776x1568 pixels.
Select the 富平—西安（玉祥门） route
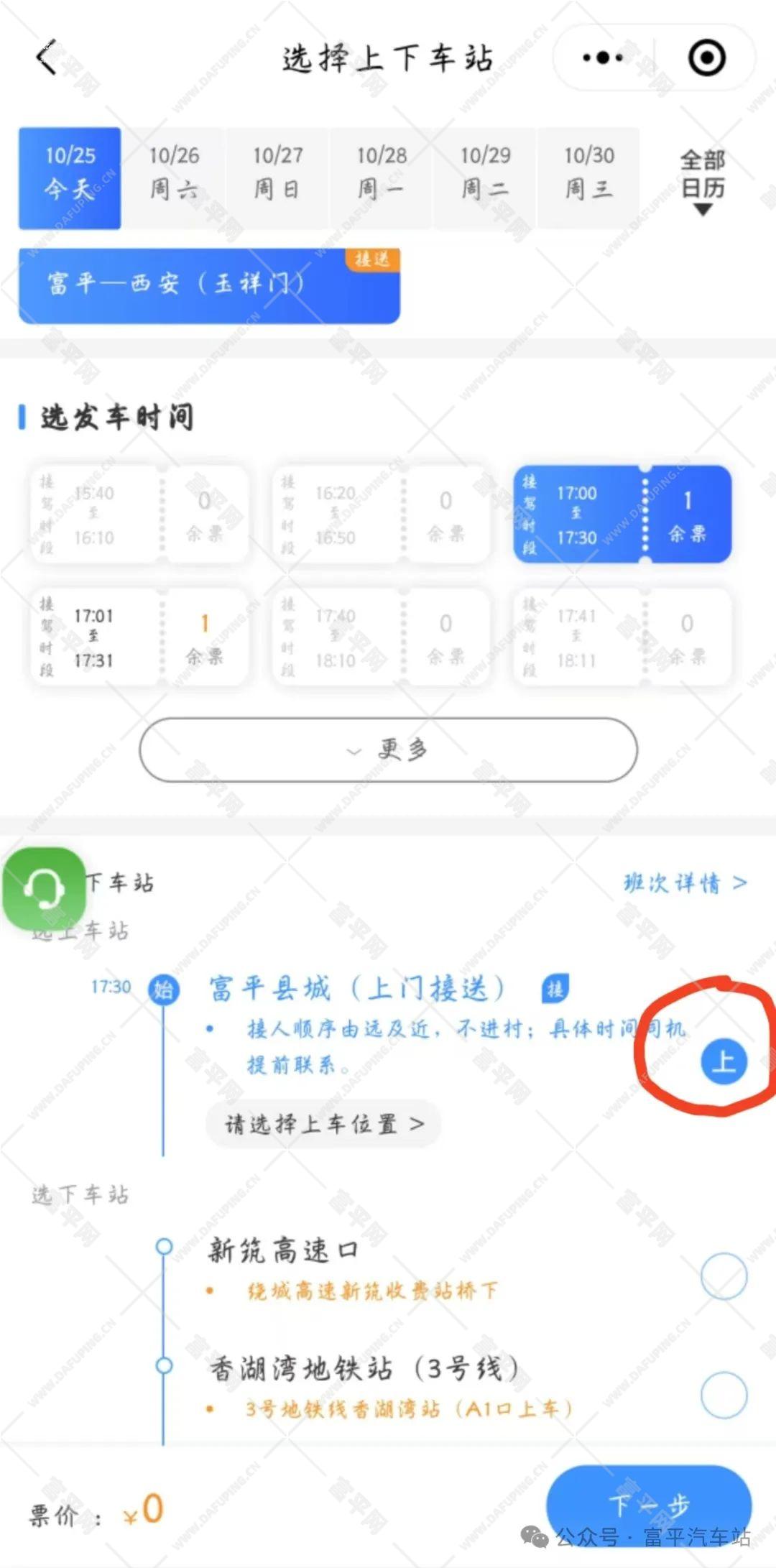(209, 285)
